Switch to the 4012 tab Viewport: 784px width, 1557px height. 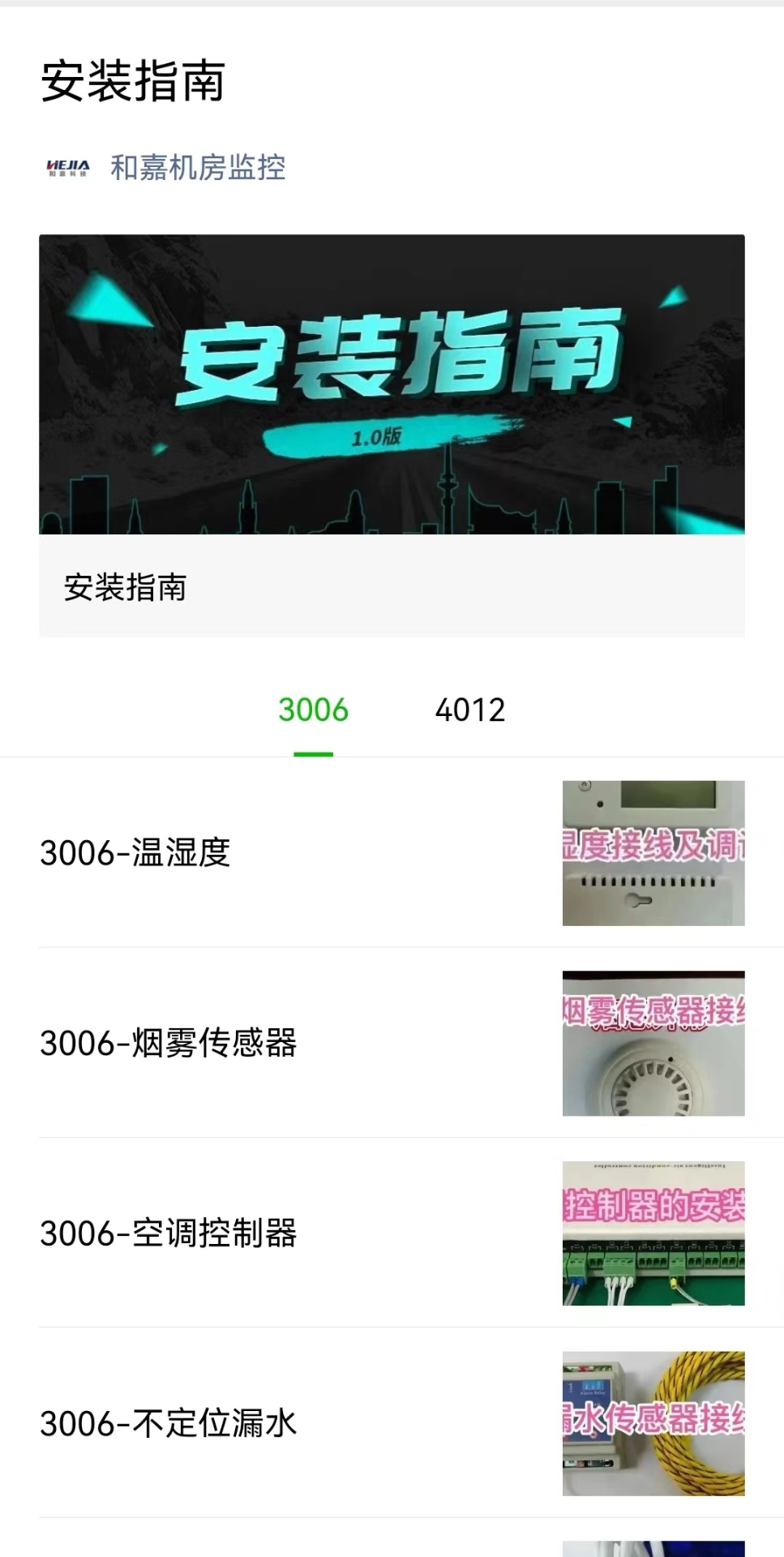pos(469,710)
